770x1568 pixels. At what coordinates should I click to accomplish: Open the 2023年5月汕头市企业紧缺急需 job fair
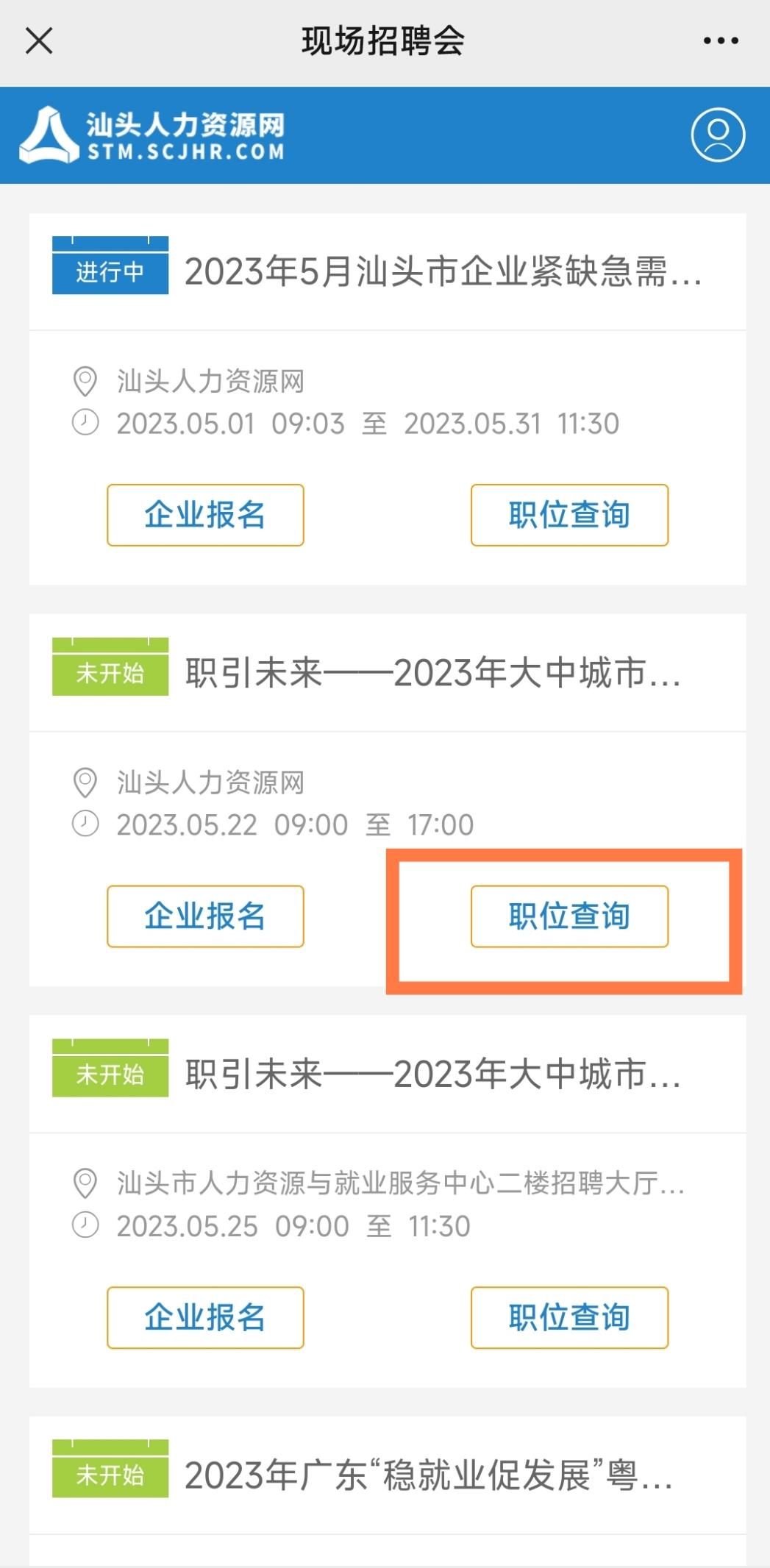(x=441, y=272)
